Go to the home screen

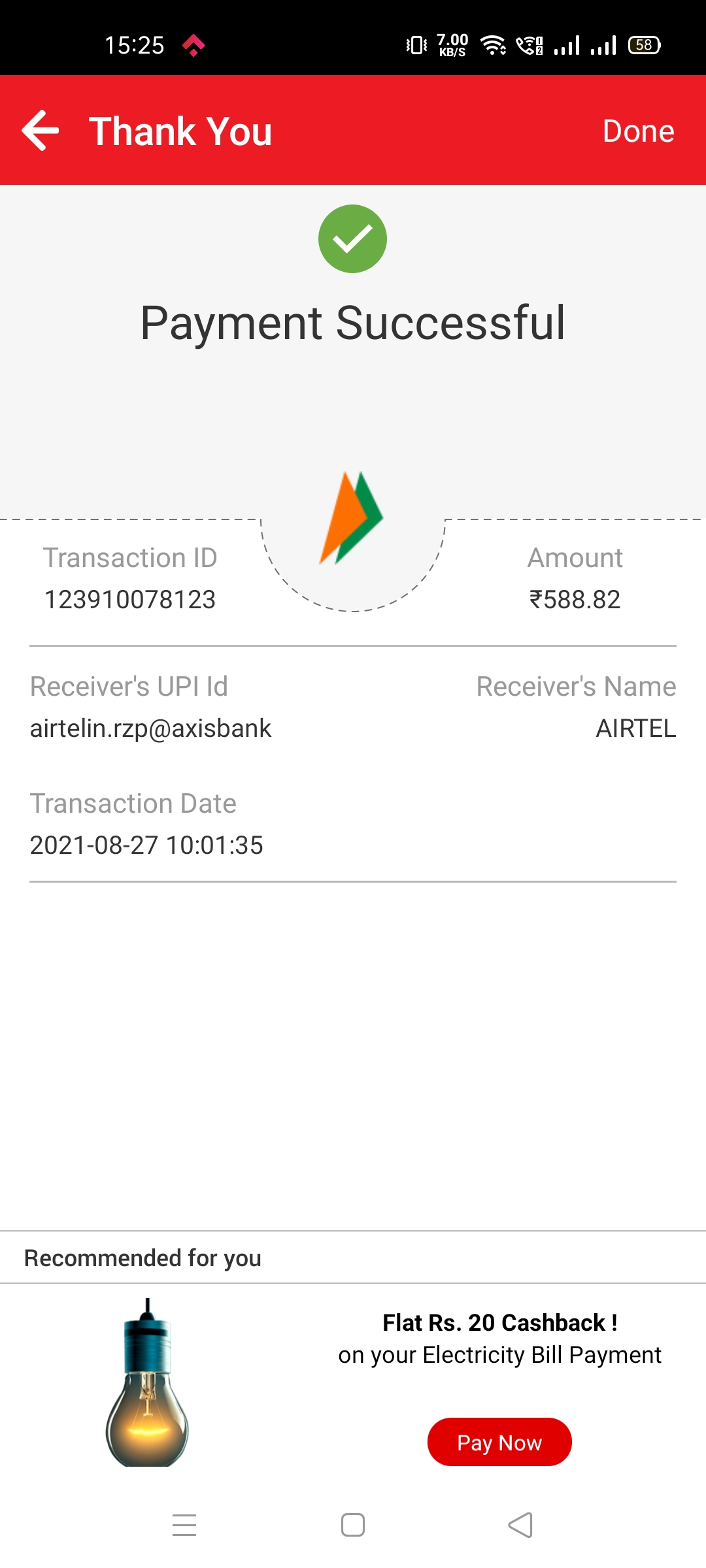(353, 1526)
